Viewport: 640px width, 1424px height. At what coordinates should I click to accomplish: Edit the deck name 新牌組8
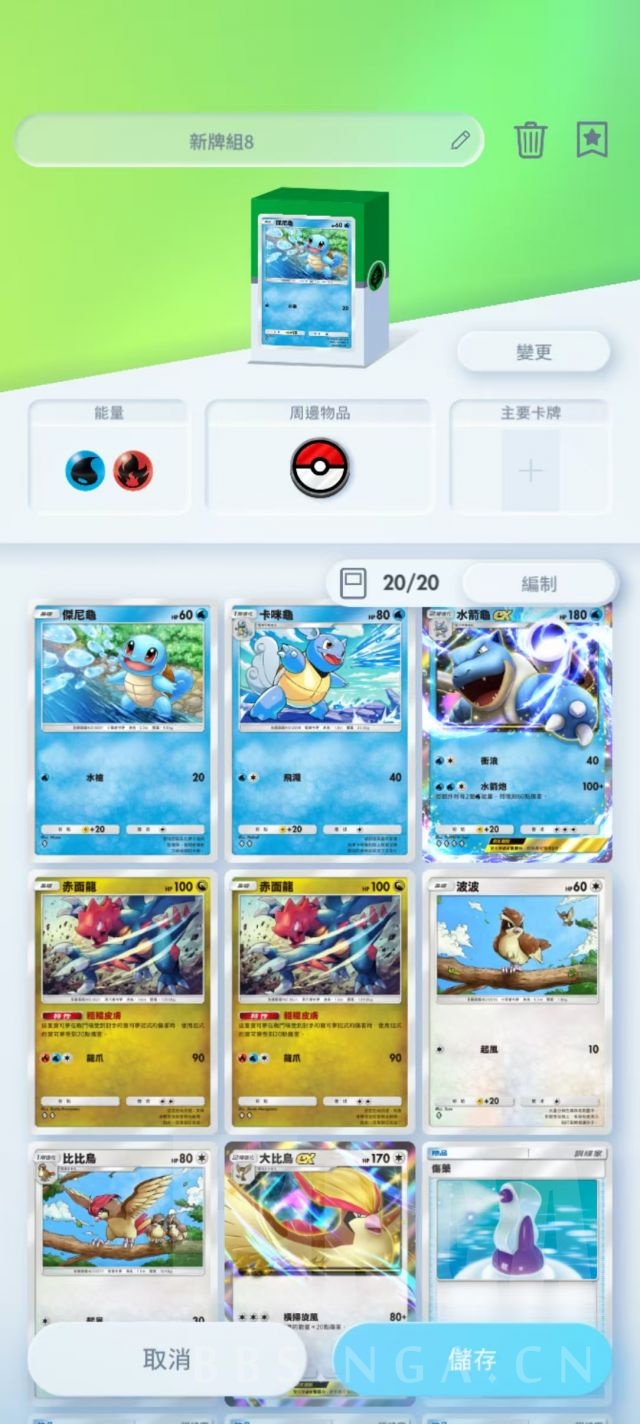click(x=249, y=141)
